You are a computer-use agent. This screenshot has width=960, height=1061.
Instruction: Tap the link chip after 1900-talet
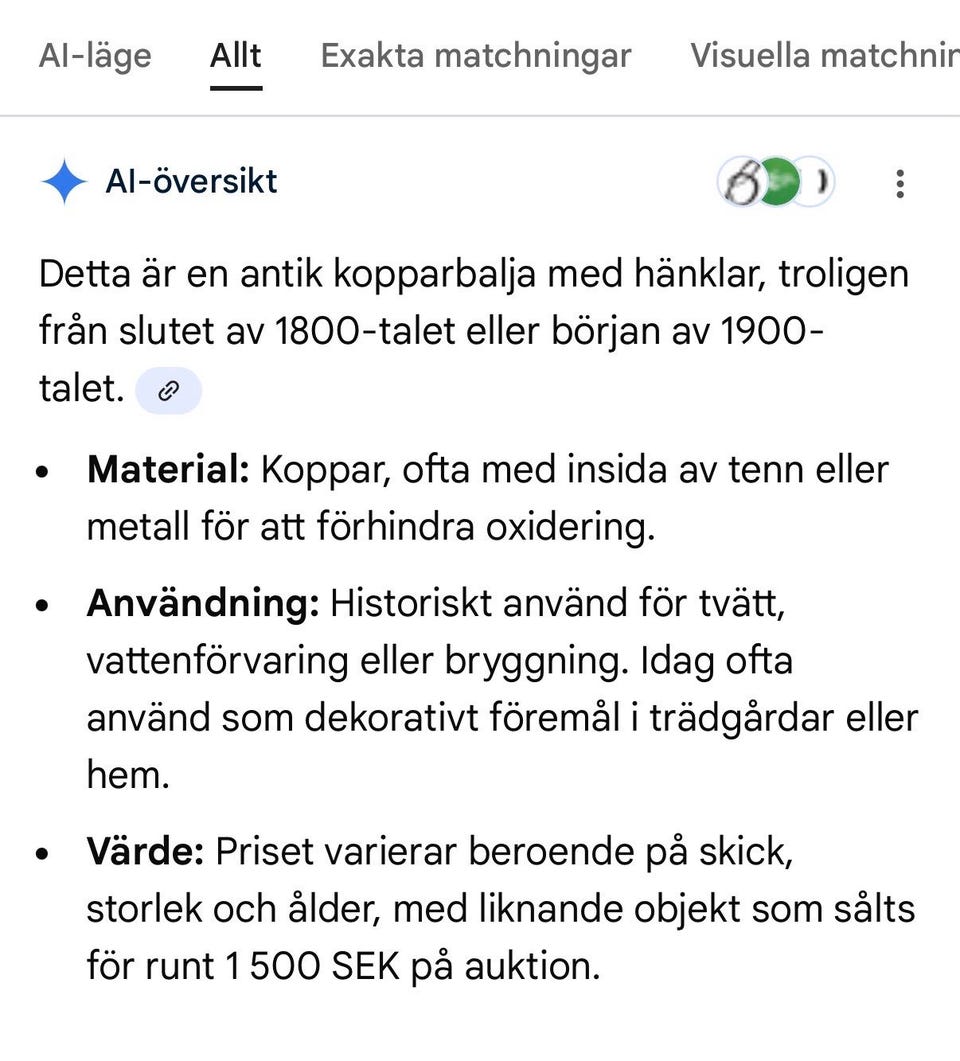click(x=168, y=391)
